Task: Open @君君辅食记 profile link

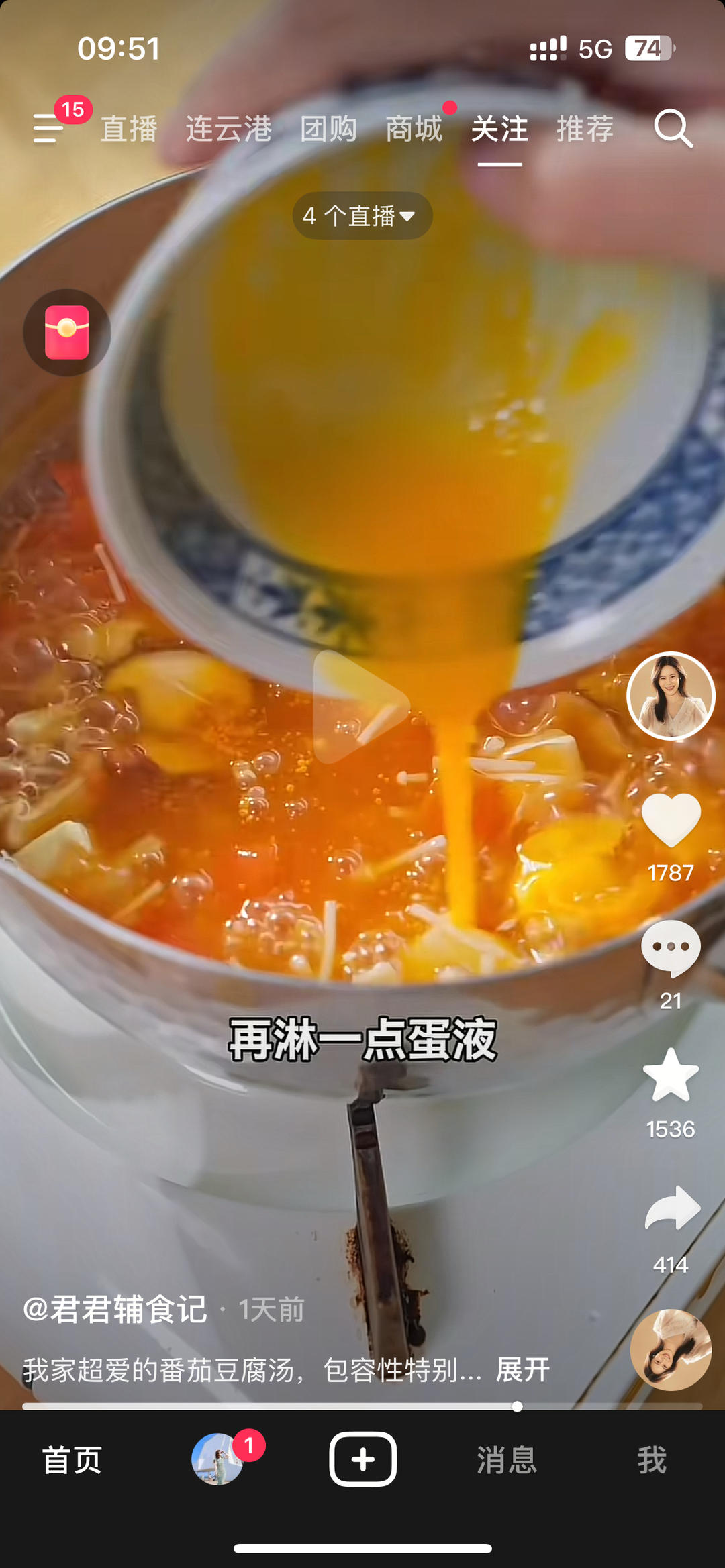Action: 117,1311
